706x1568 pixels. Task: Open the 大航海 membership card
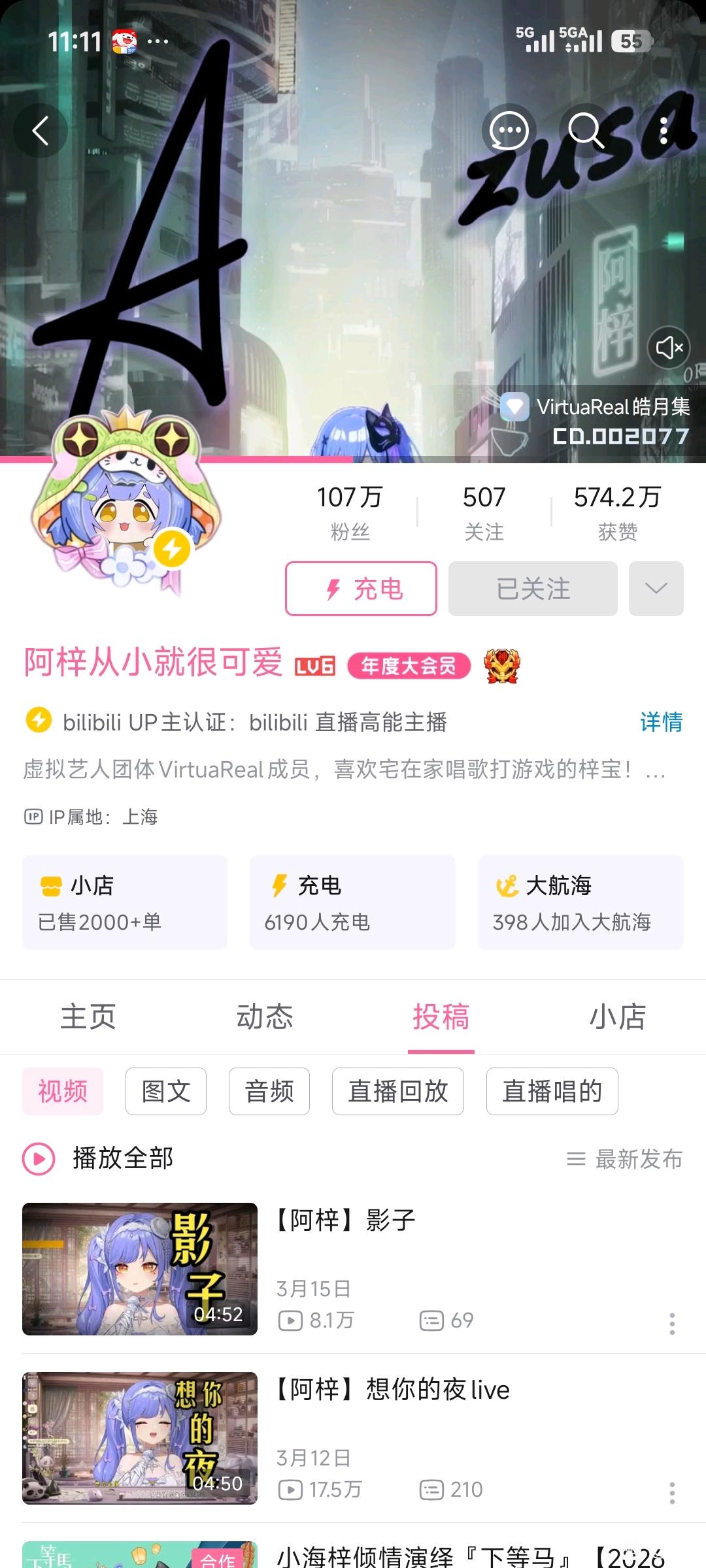580,902
